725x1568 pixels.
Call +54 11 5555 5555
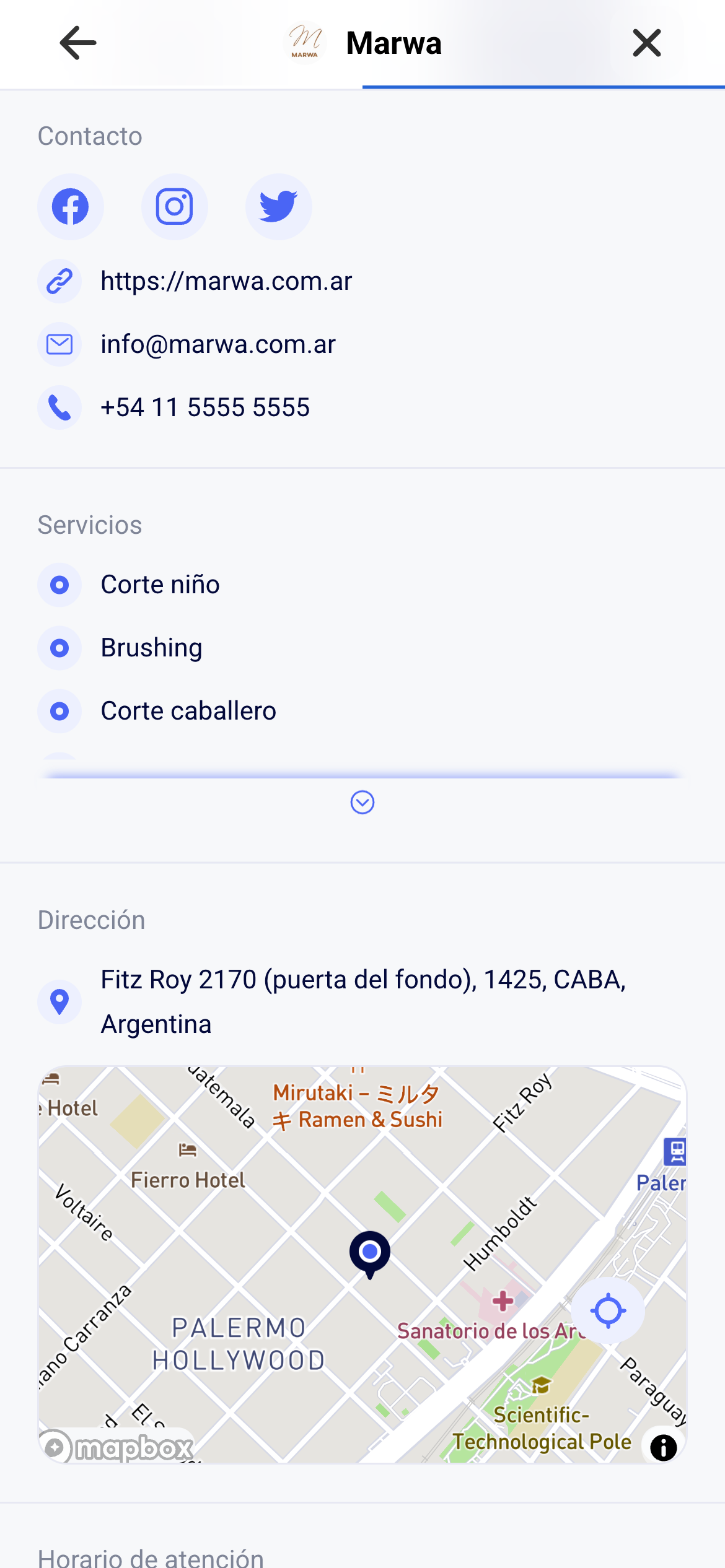point(205,408)
